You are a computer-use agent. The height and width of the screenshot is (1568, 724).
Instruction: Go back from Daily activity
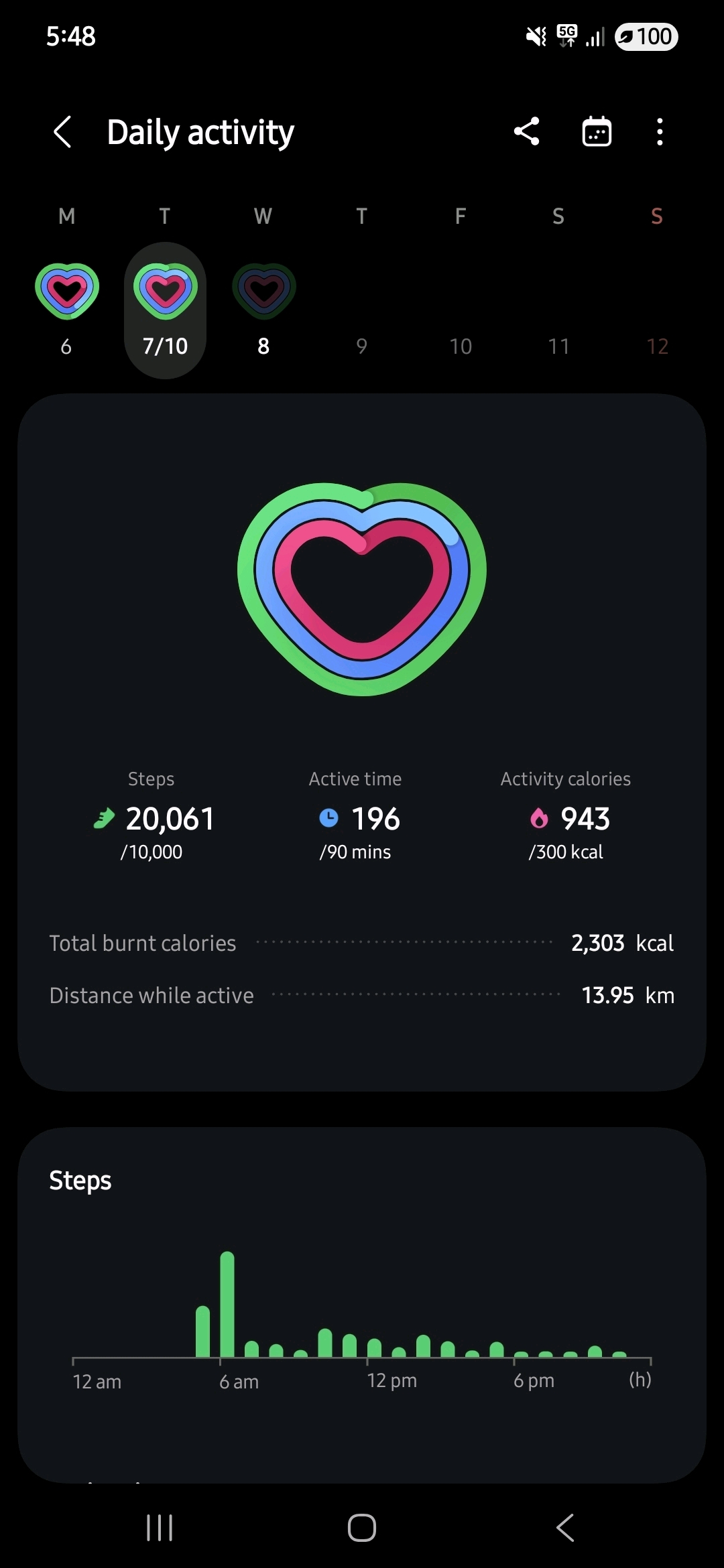62,131
